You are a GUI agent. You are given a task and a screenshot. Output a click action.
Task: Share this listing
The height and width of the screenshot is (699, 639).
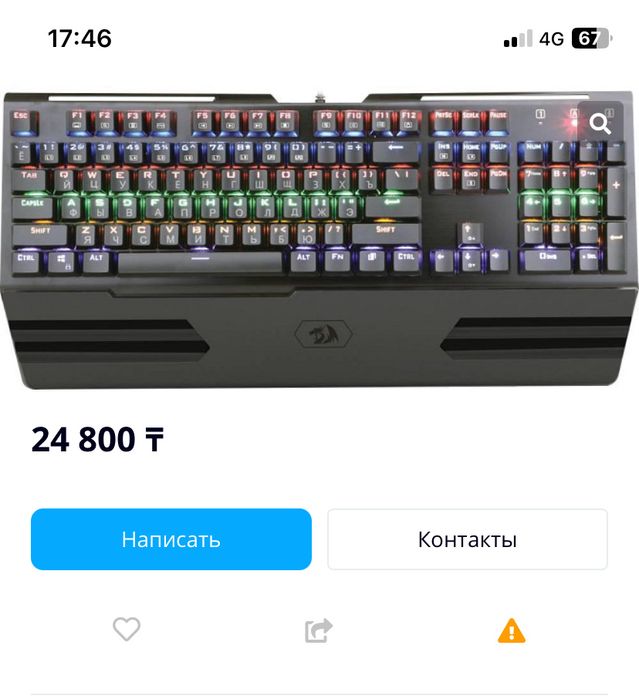click(x=318, y=631)
